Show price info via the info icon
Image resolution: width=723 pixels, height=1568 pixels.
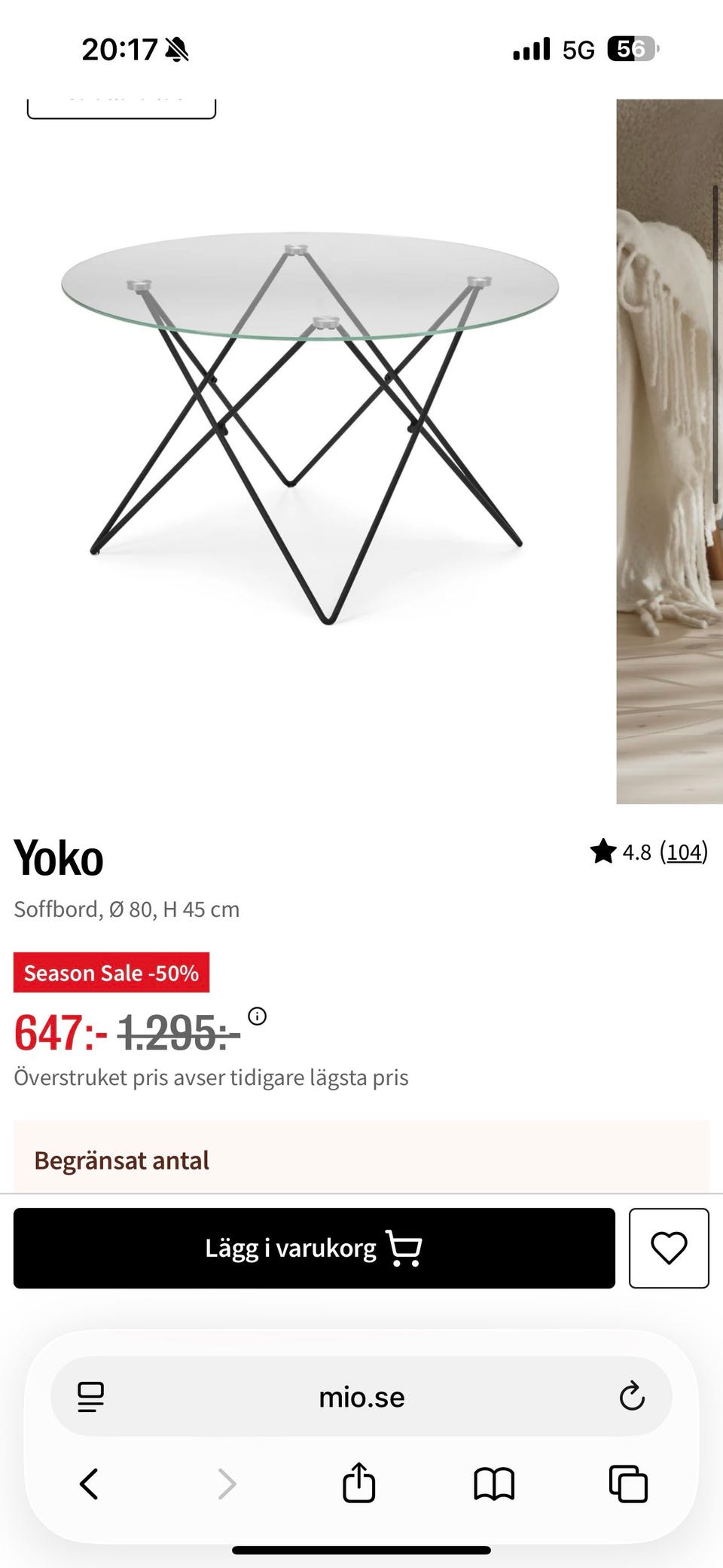pos(257,1016)
